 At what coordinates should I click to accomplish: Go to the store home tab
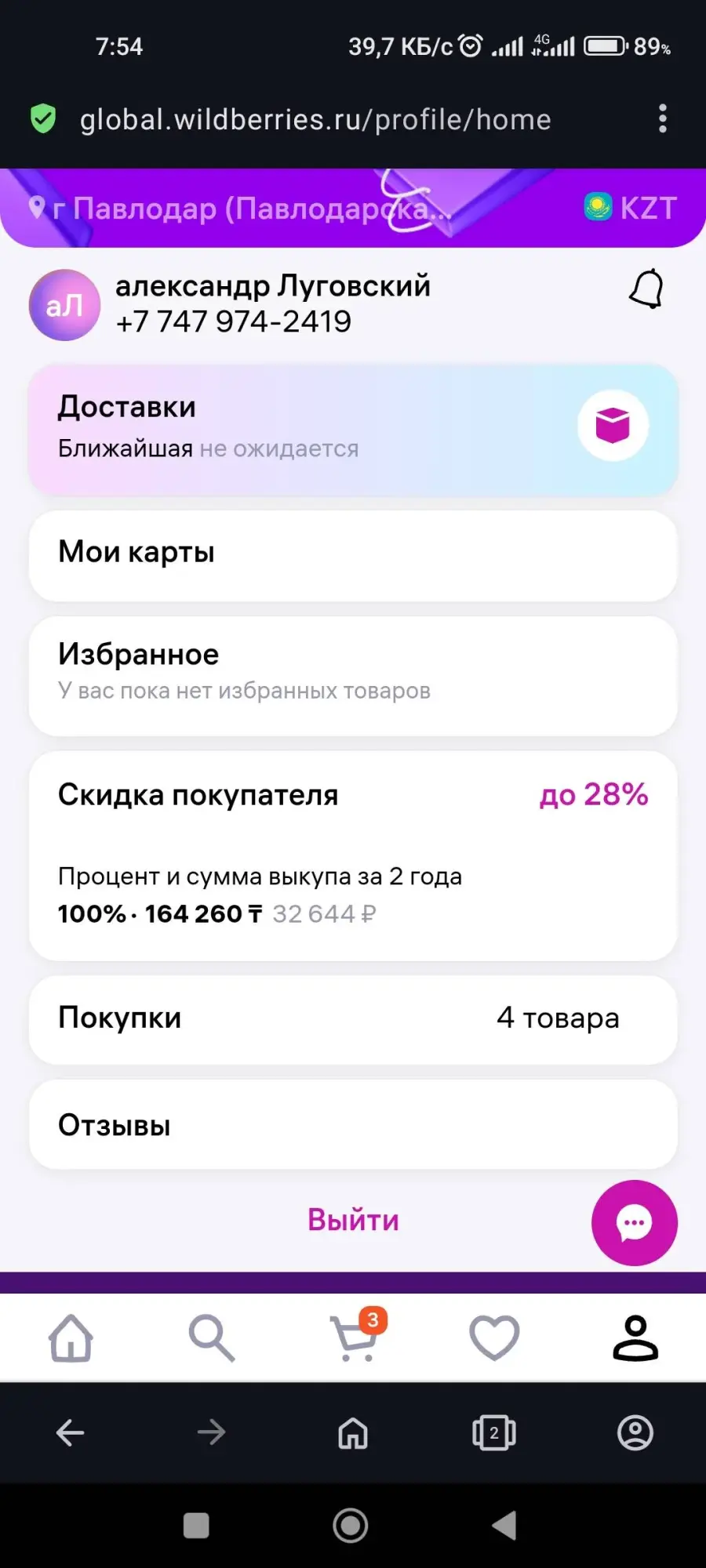[71, 1338]
